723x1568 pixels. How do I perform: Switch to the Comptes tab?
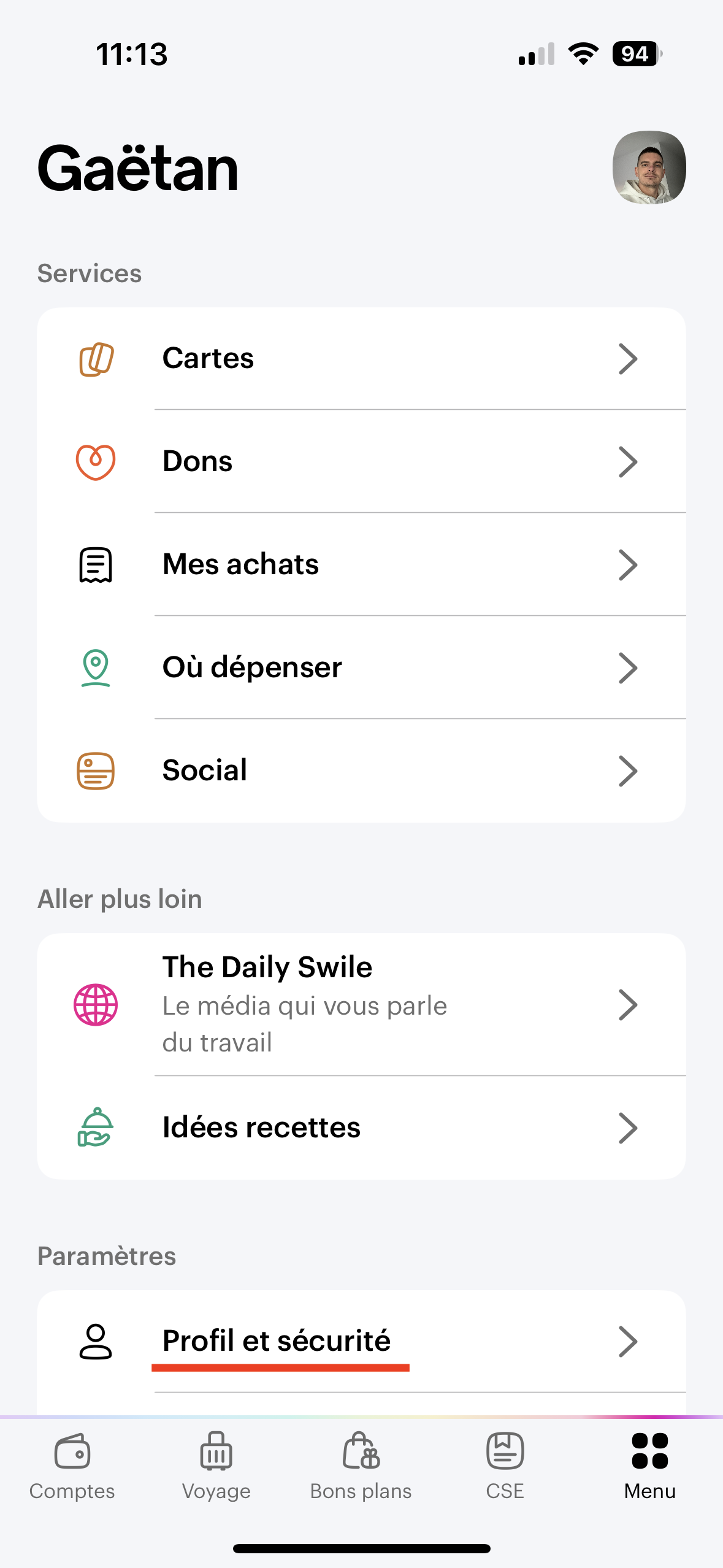pos(72,1466)
